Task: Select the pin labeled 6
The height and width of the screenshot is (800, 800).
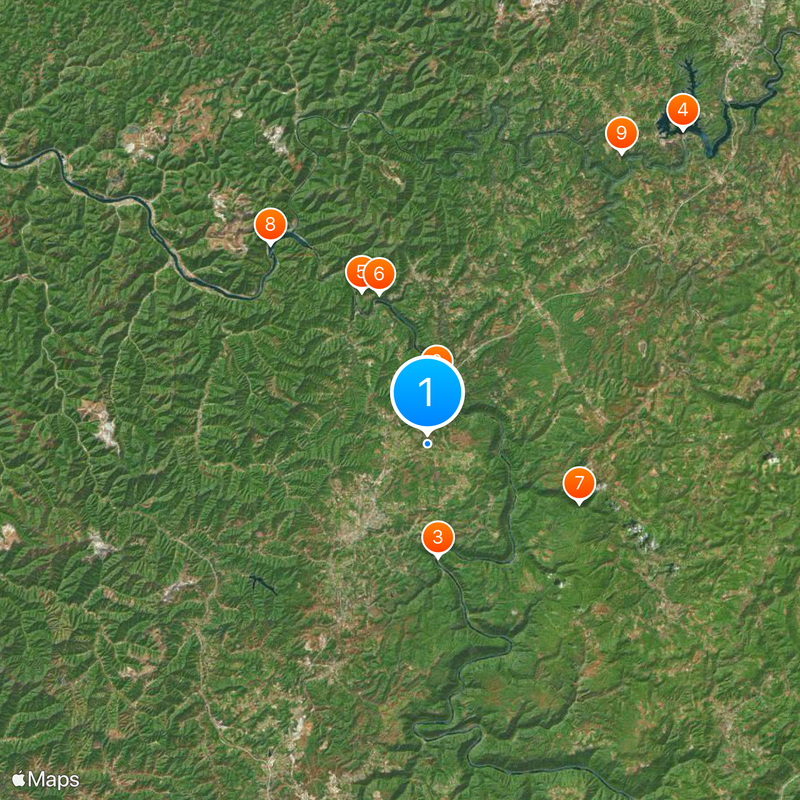Action: (x=379, y=273)
